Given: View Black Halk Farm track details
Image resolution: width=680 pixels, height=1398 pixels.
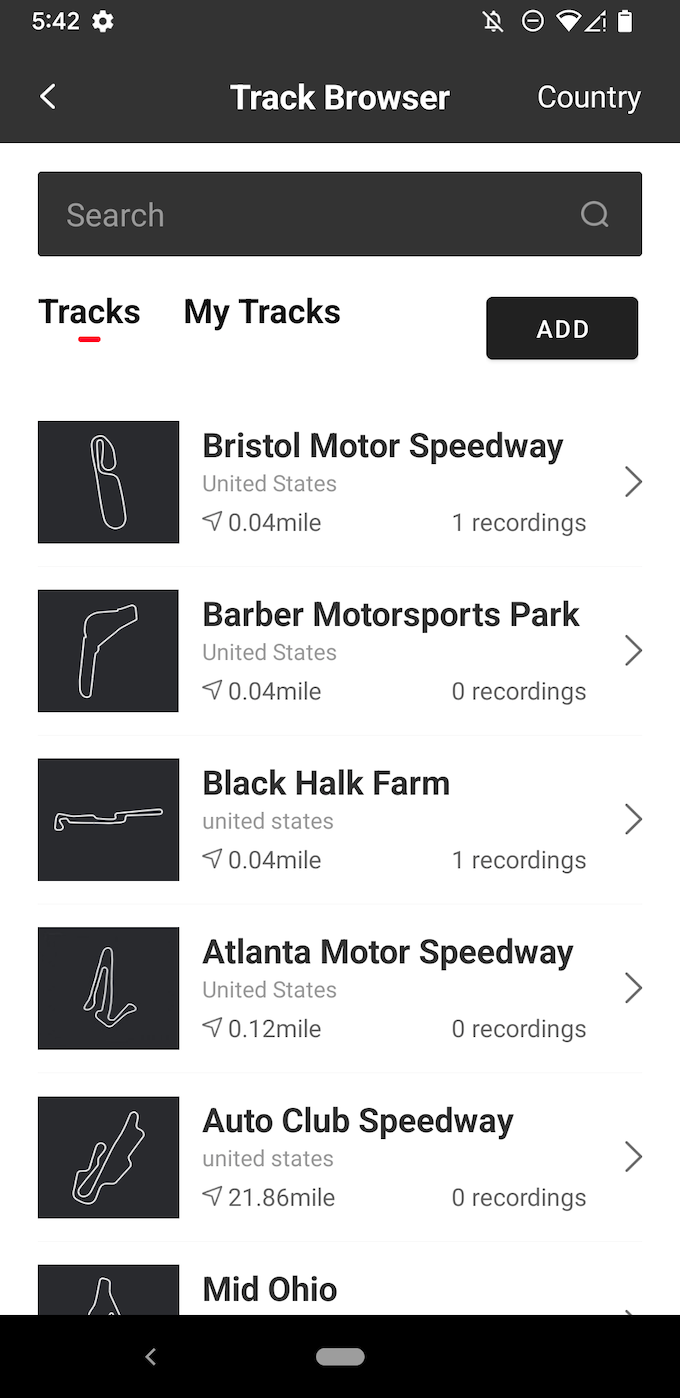Looking at the screenshot, I should [x=340, y=820].
